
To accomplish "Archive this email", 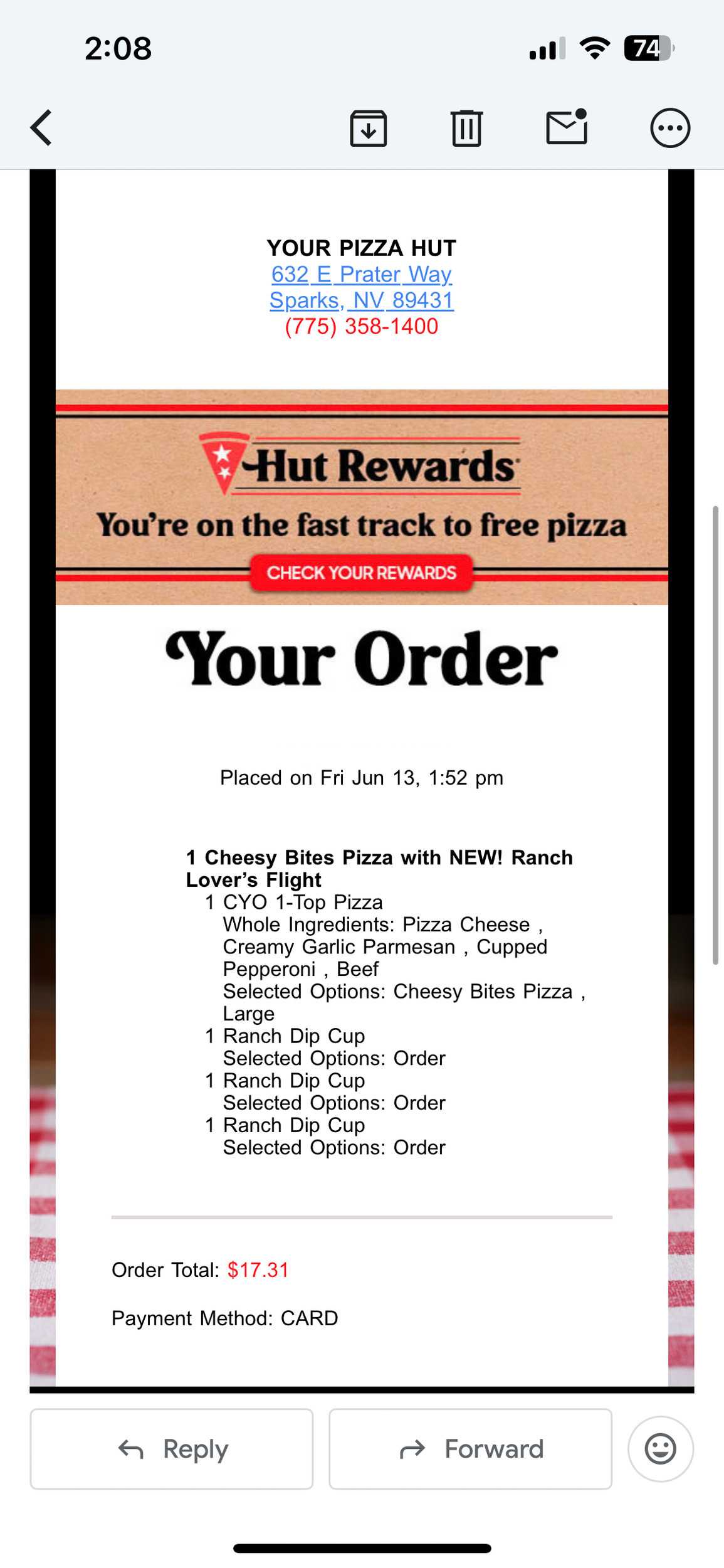I will pos(368,128).
